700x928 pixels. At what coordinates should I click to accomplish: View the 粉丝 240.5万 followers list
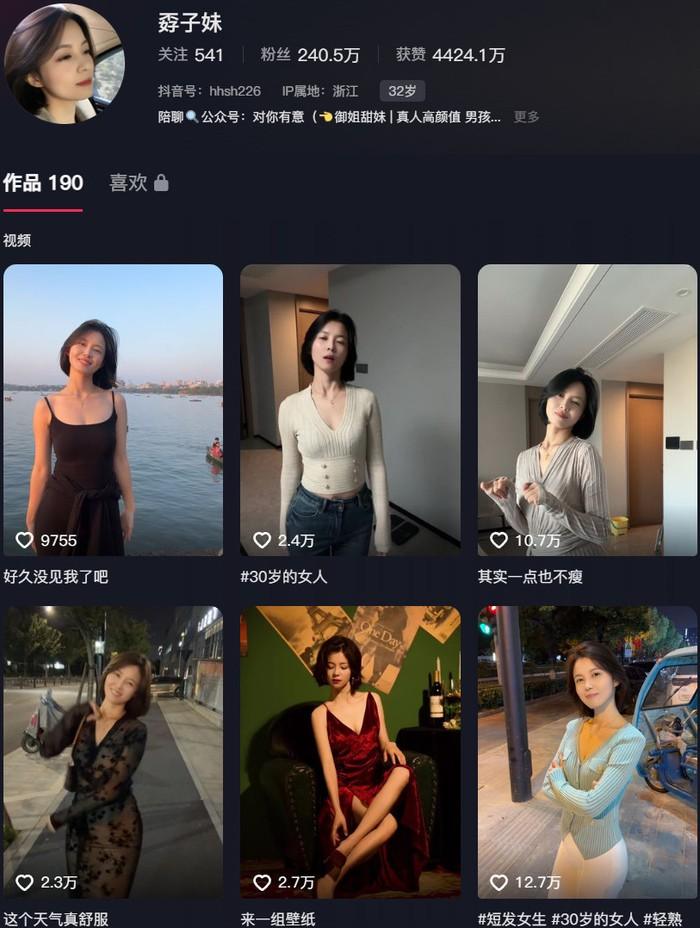pyautogui.click(x=309, y=55)
